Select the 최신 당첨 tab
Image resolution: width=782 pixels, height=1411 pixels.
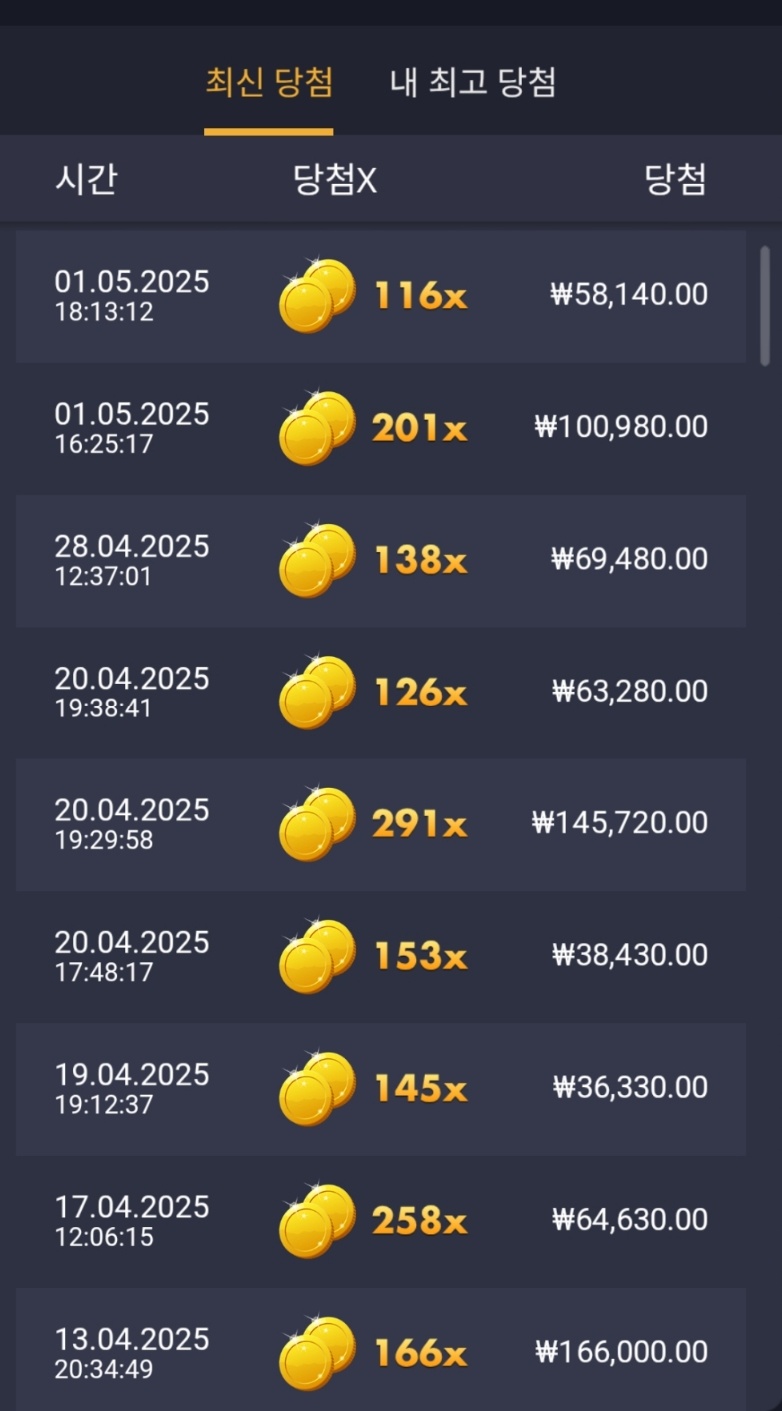click(x=268, y=83)
